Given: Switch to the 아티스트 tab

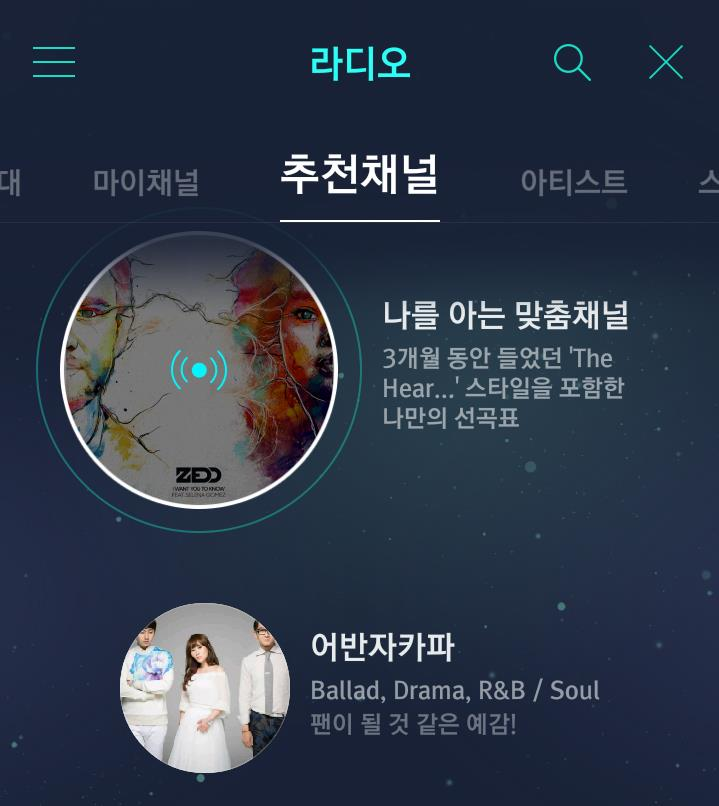Looking at the screenshot, I should click(573, 182).
